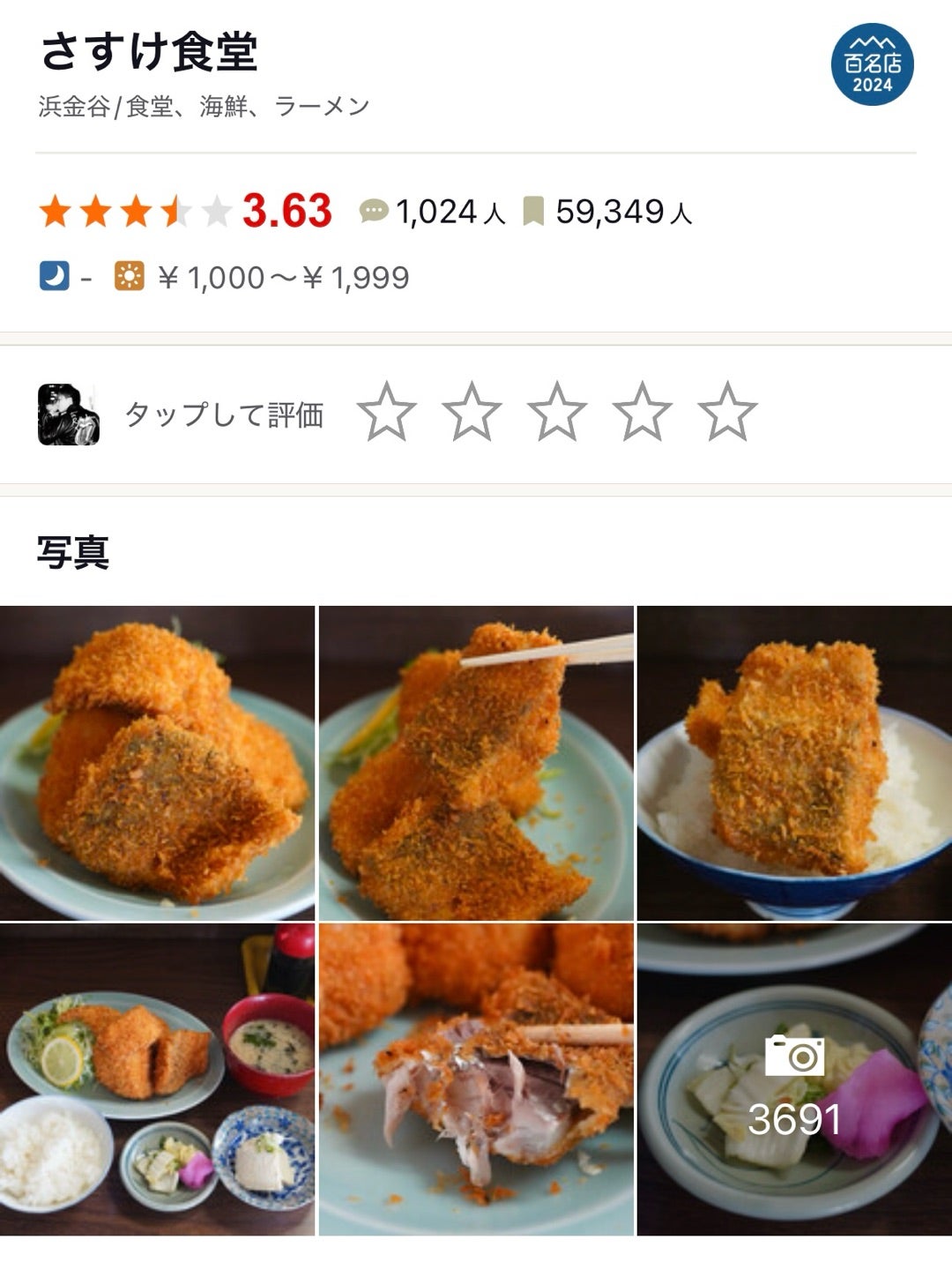The height and width of the screenshot is (1270, 952).
Task: Open the 59,349 bookmarks count
Action: tap(608, 212)
